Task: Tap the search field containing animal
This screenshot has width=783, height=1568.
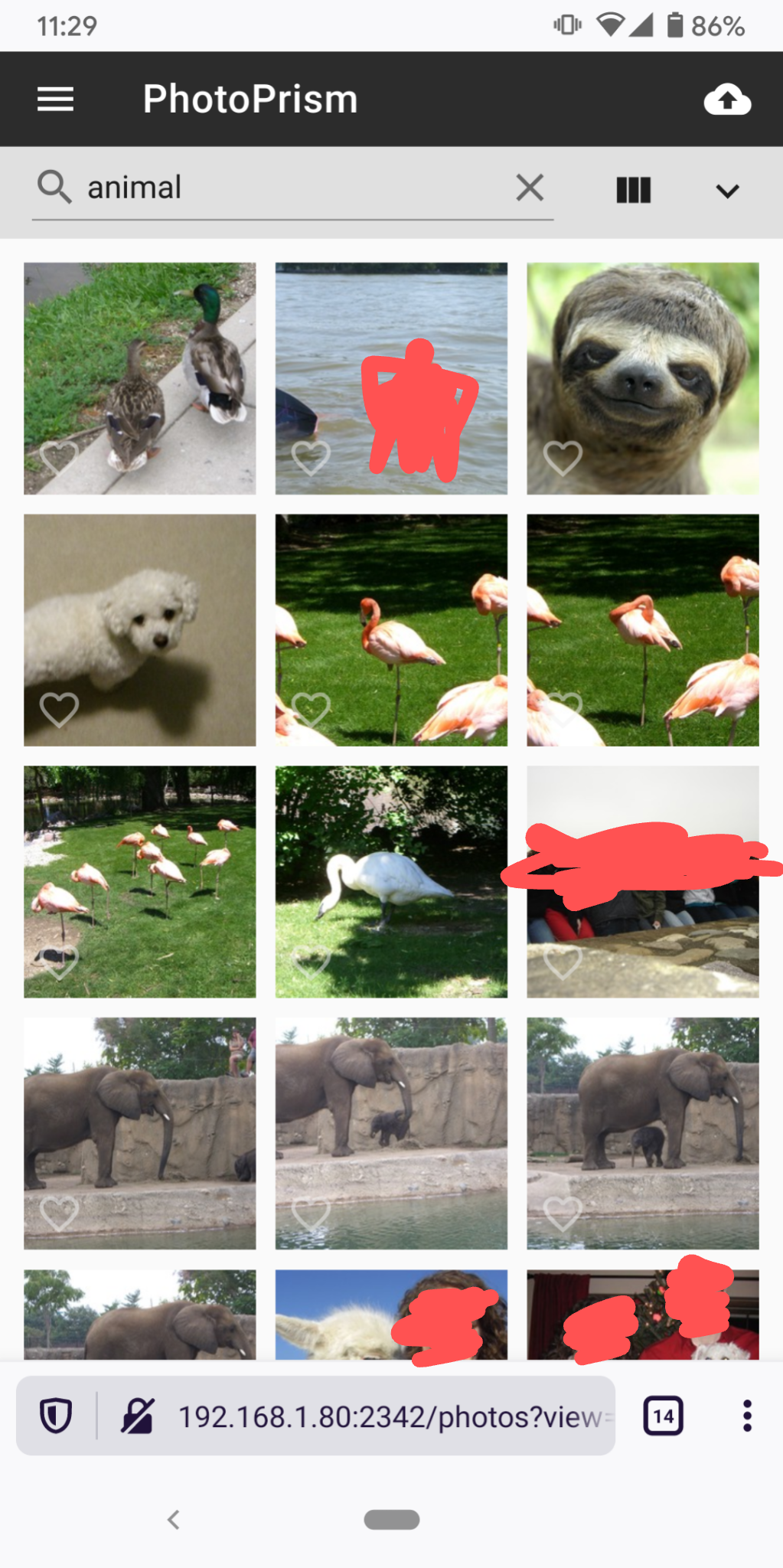Action: coord(291,188)
